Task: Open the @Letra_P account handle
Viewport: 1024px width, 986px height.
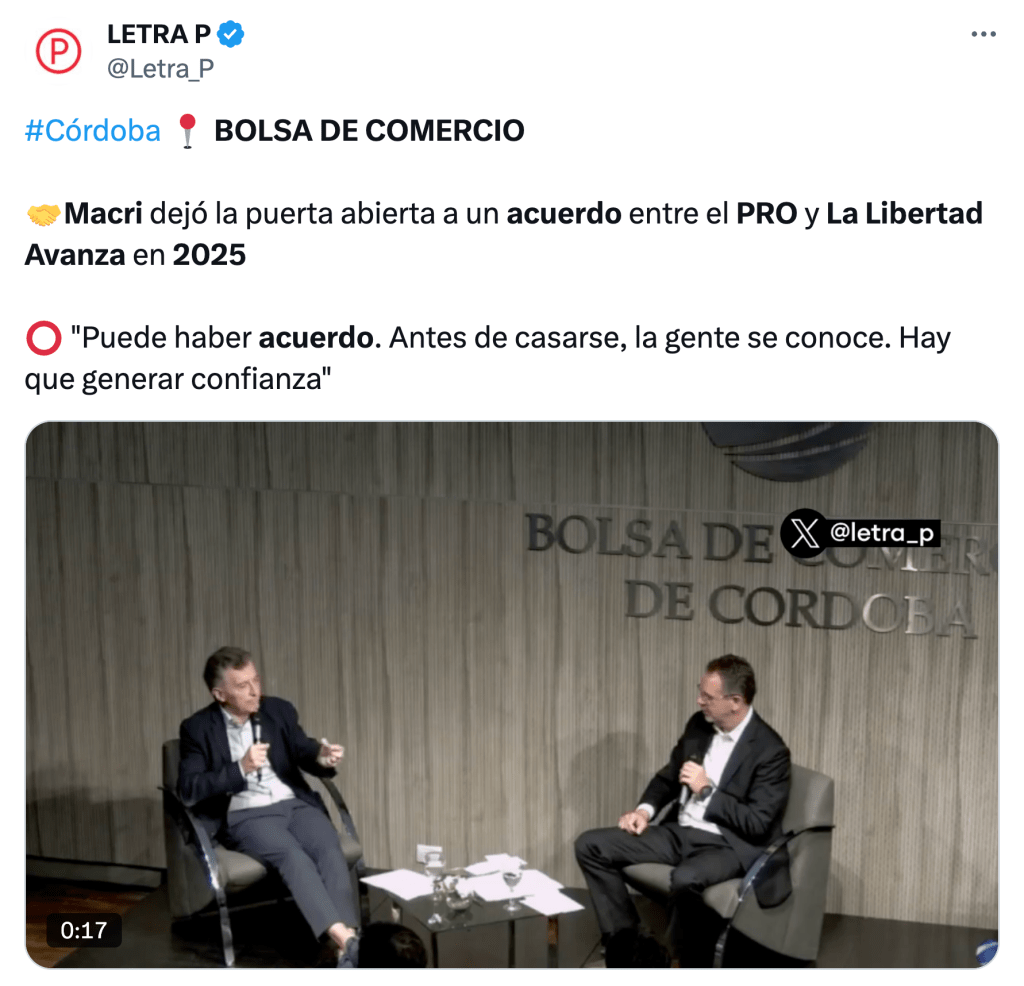Action: [160, 68]
